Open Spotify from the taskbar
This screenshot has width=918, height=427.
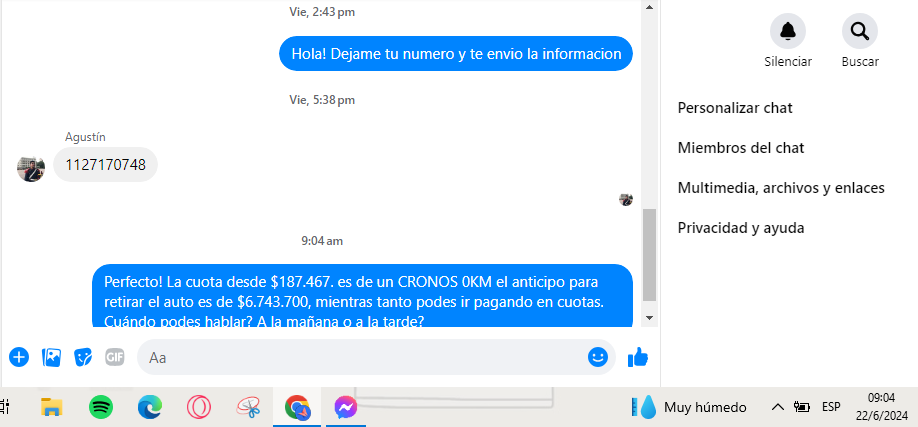pyautogui.click(x=101, y=407)
